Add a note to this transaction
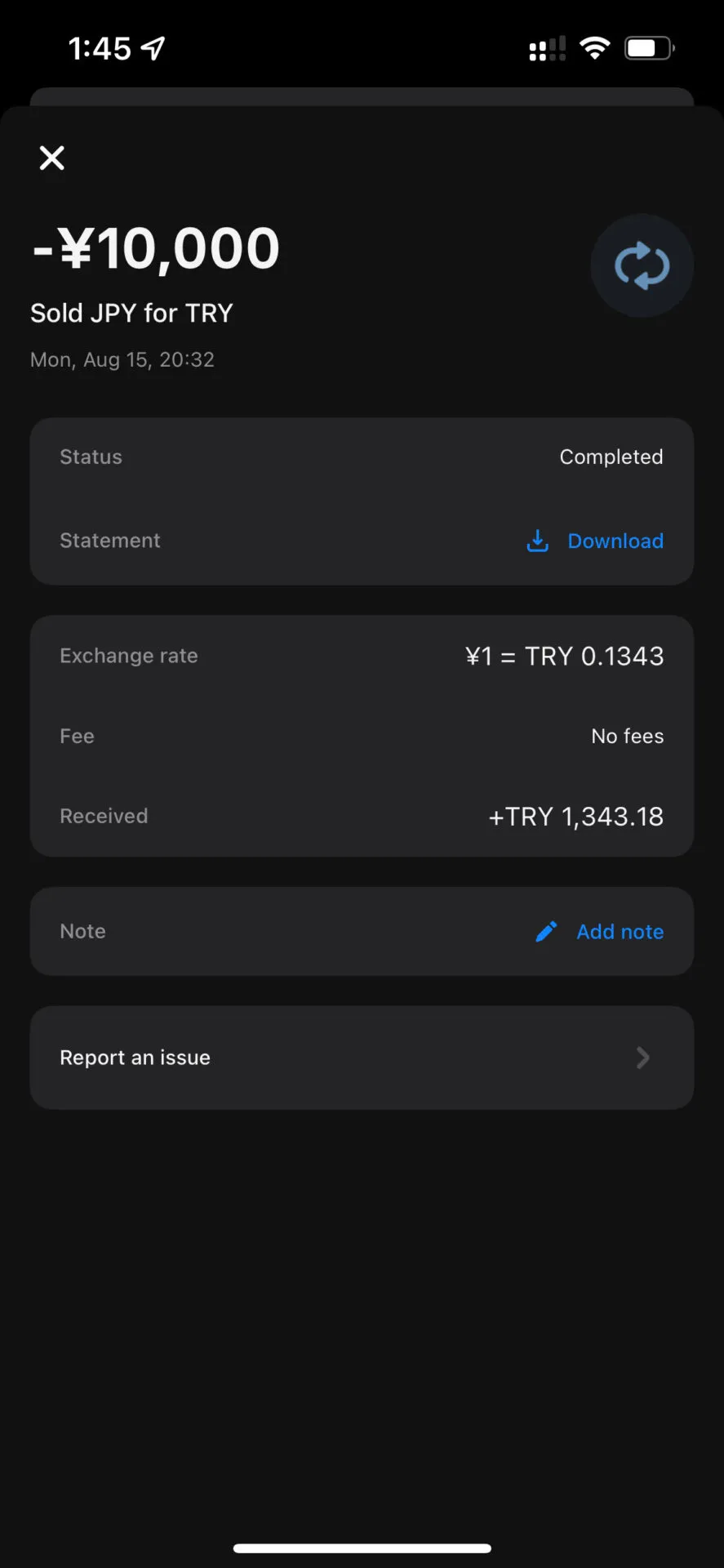724x1568 pixels. click(x=600, y=932)
